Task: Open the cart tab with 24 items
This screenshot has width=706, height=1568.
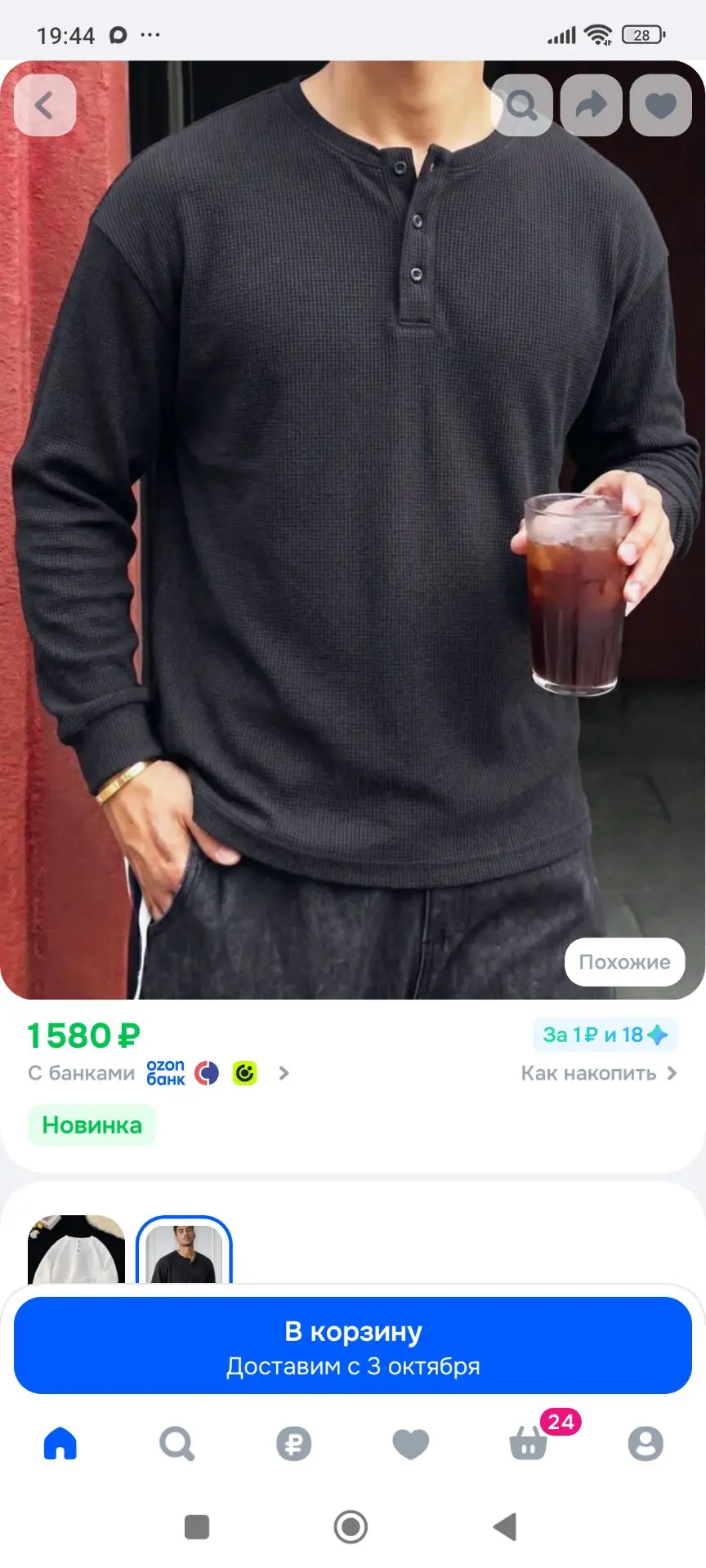Action: click(x=529, y=1441)
